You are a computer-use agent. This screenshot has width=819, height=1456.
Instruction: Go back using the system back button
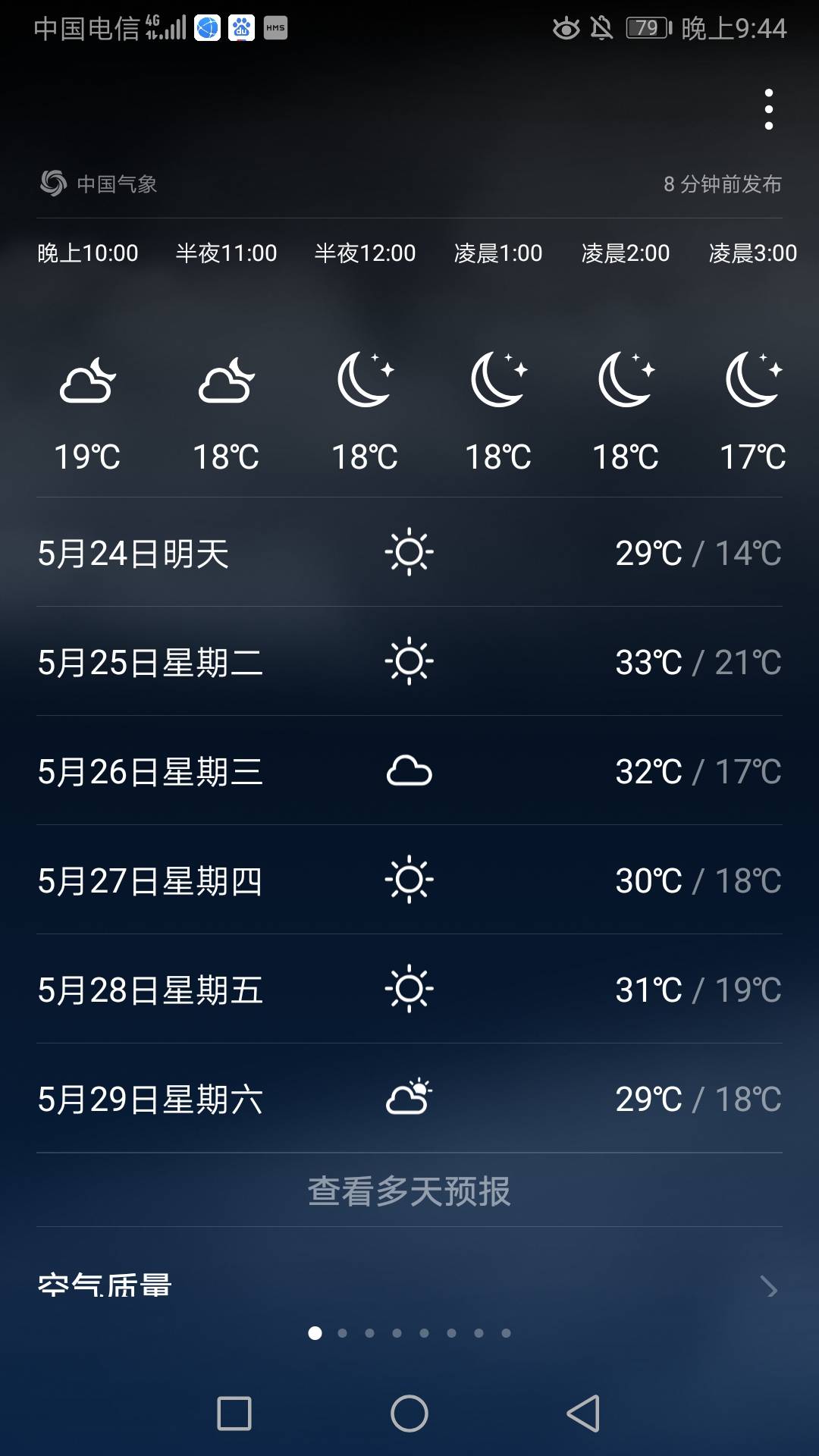584,1414
